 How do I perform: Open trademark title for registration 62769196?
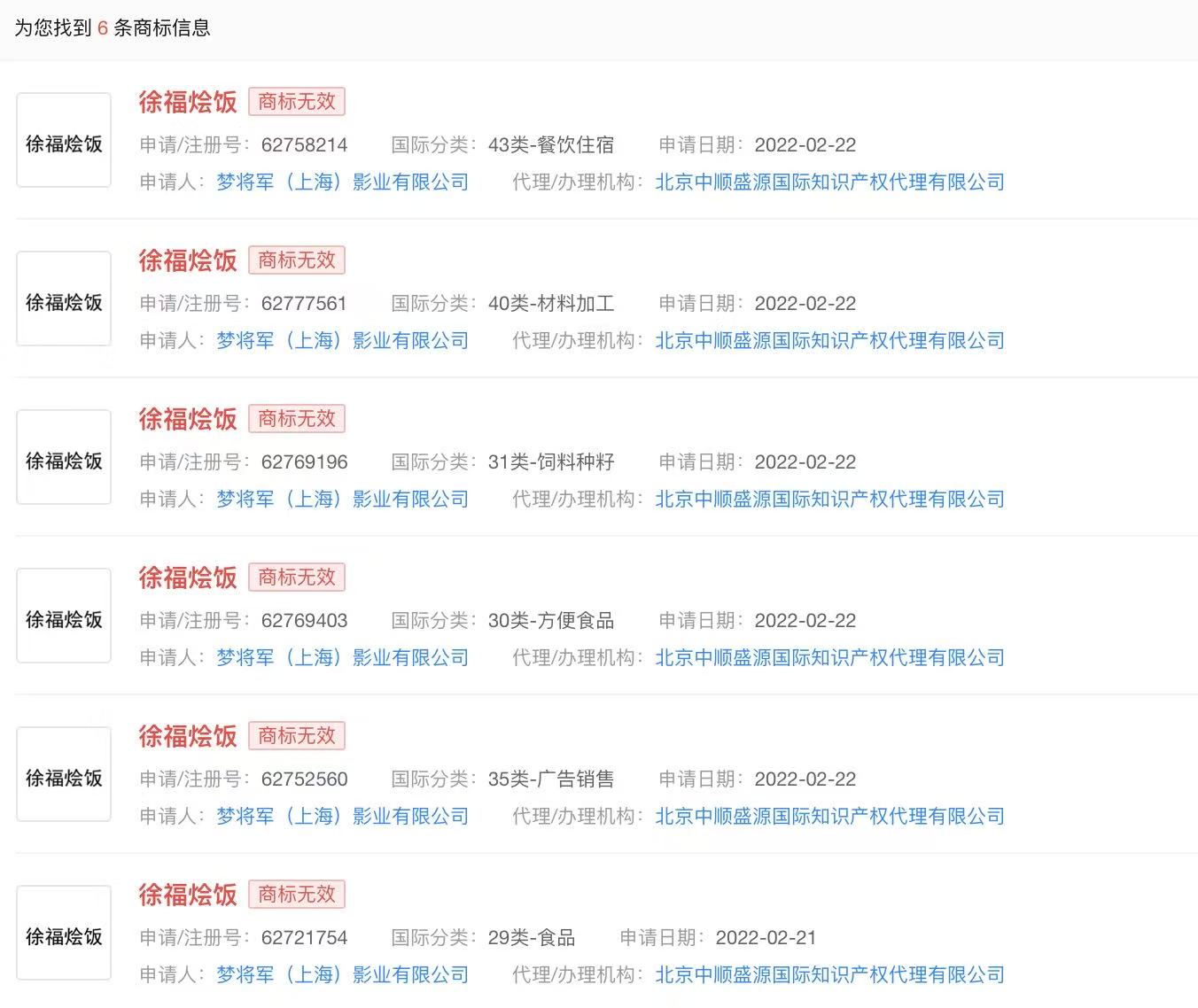coord(188,419)
